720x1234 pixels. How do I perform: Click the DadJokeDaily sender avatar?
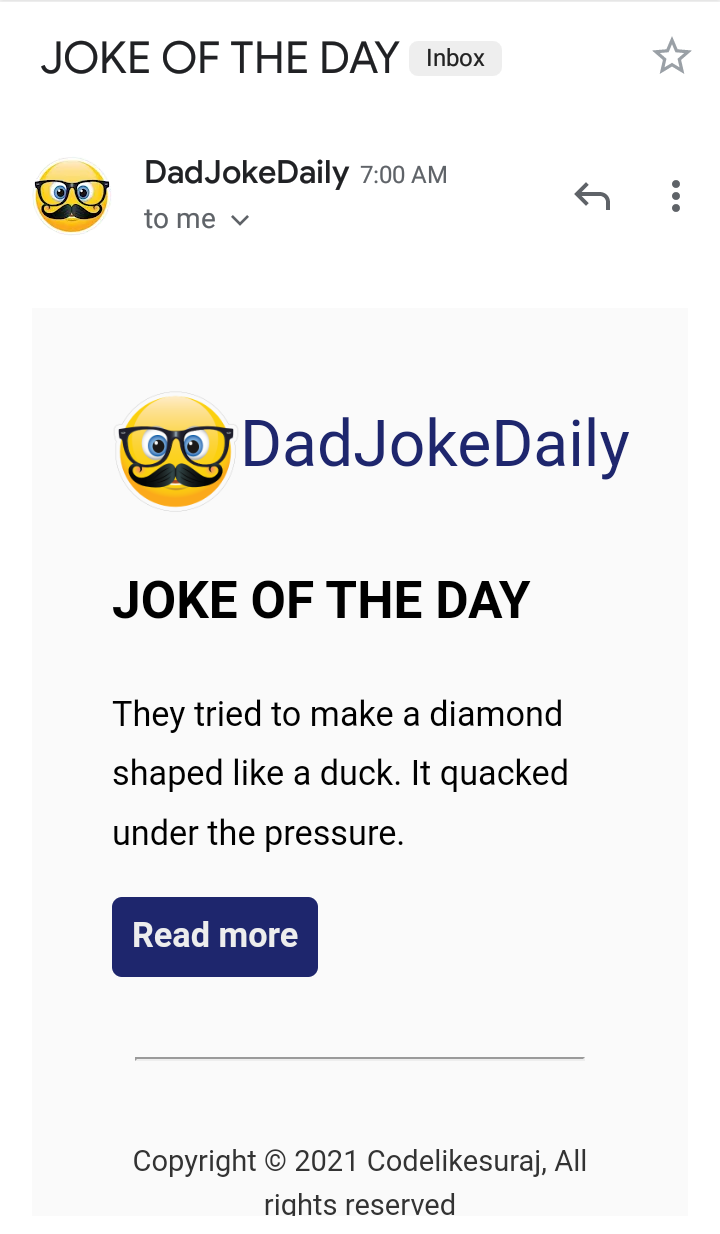71,195
